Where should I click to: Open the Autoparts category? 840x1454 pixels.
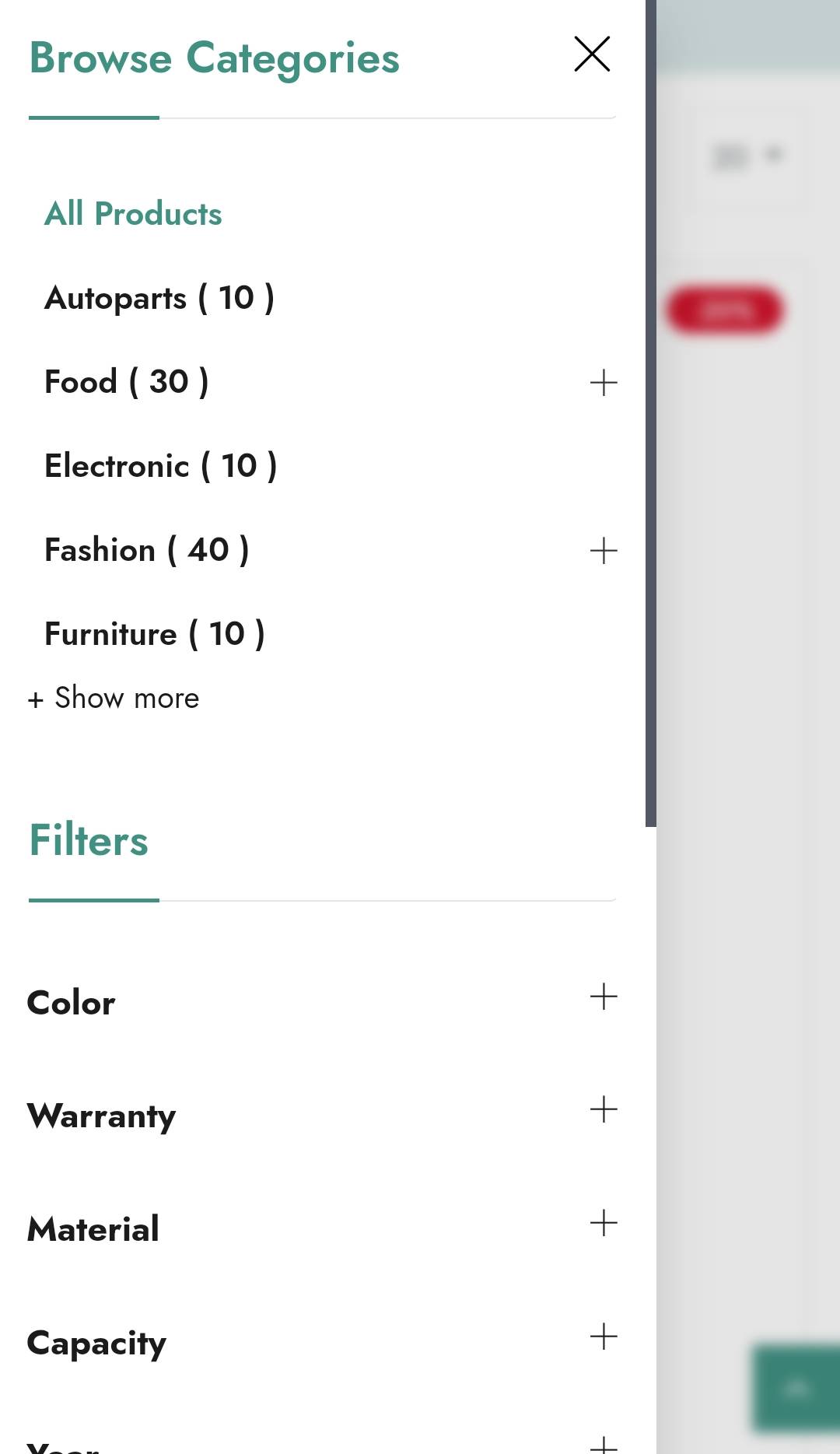[x=159, y=298]
